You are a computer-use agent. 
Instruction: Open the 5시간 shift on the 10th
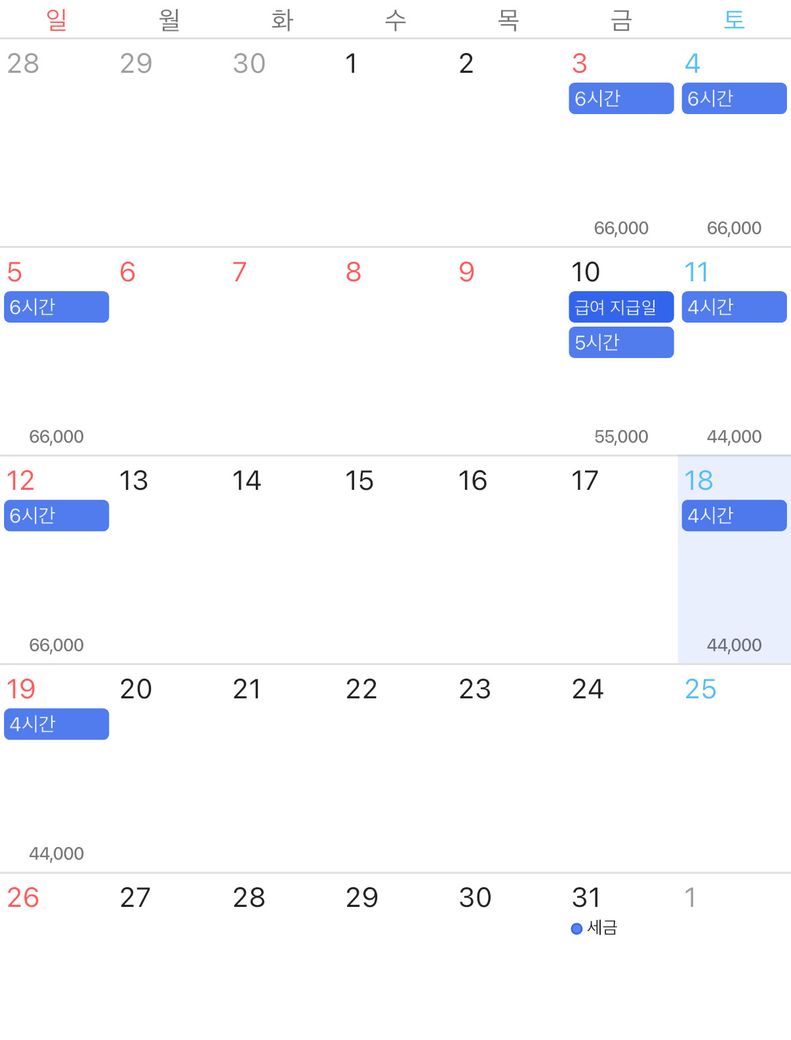point(621,342)
